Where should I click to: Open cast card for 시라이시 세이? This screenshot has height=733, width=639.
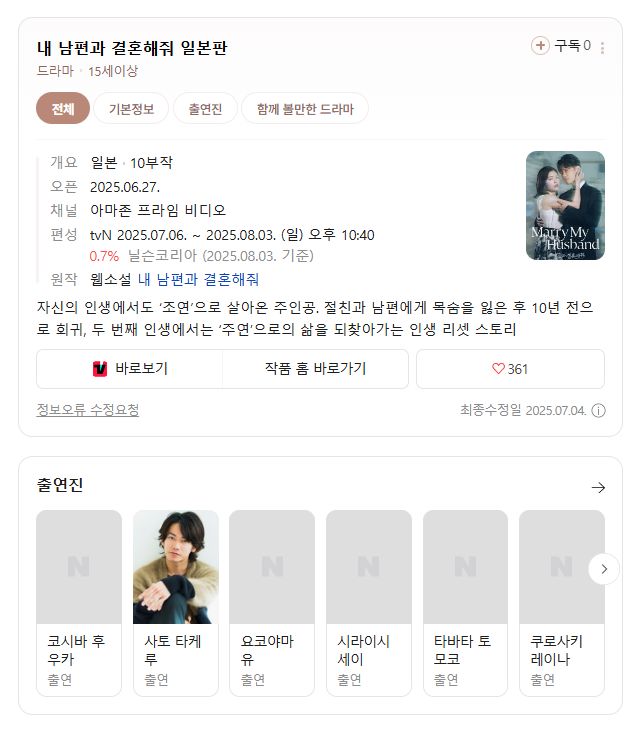tap(368, 602)
